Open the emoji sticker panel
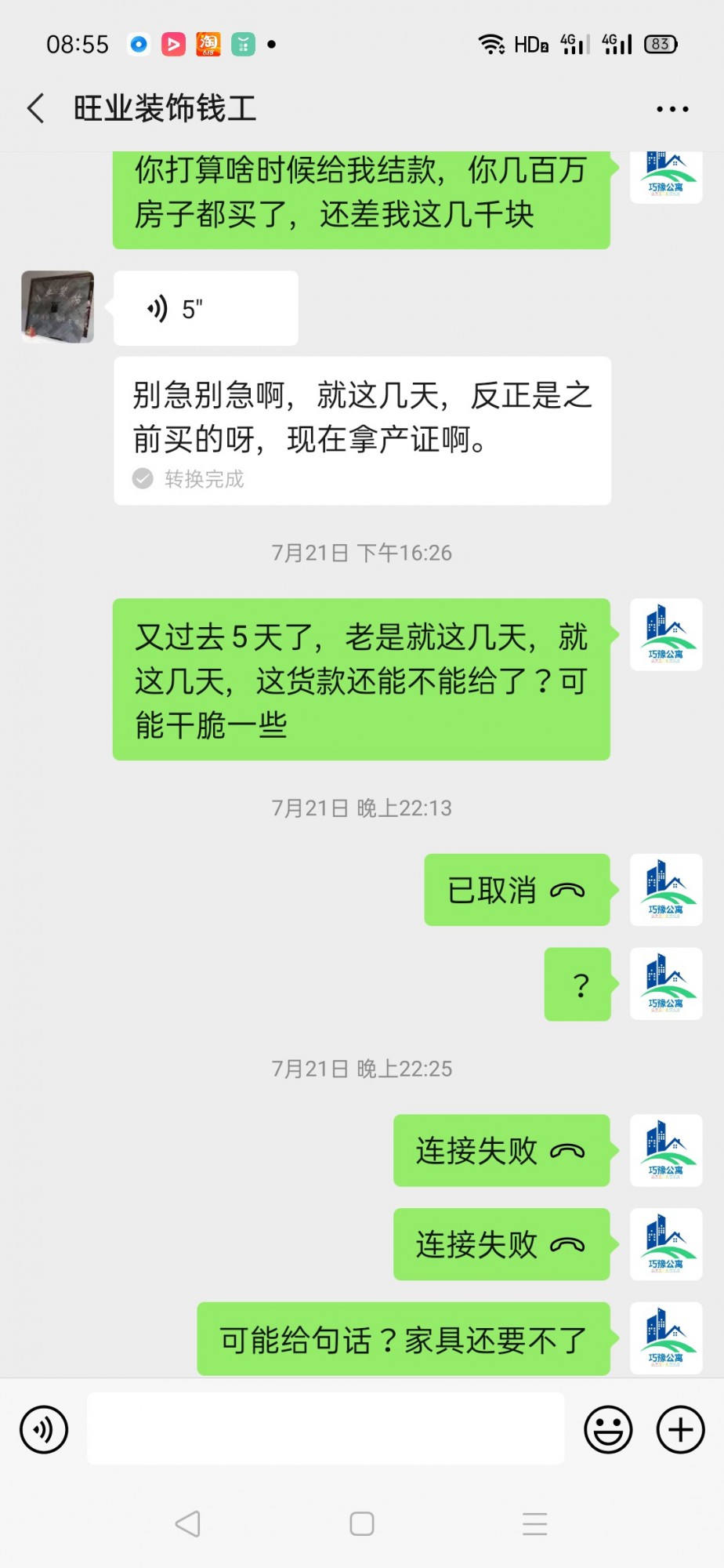Screen dimensions: 724x1568 pos(608,1429)
